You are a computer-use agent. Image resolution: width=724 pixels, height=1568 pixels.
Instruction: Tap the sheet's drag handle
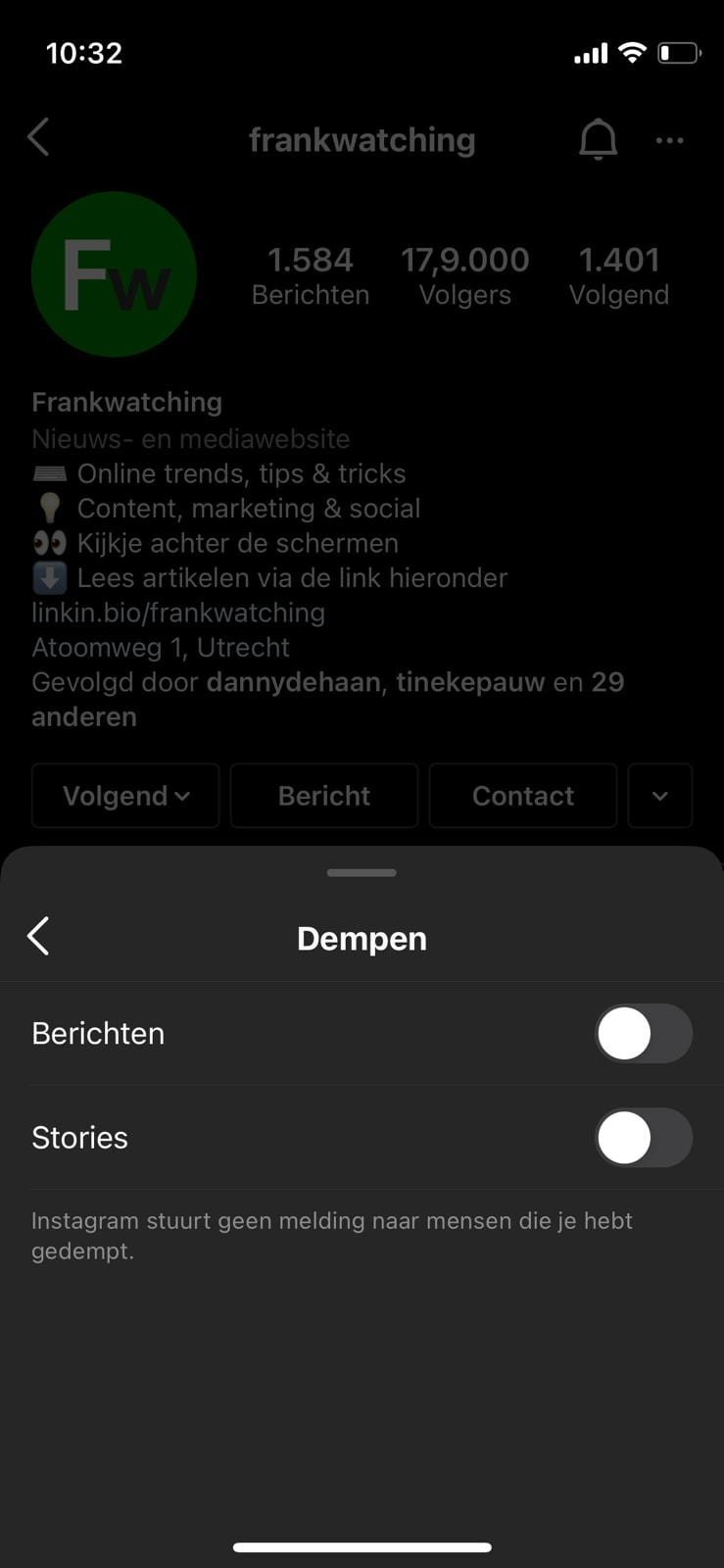362,872
